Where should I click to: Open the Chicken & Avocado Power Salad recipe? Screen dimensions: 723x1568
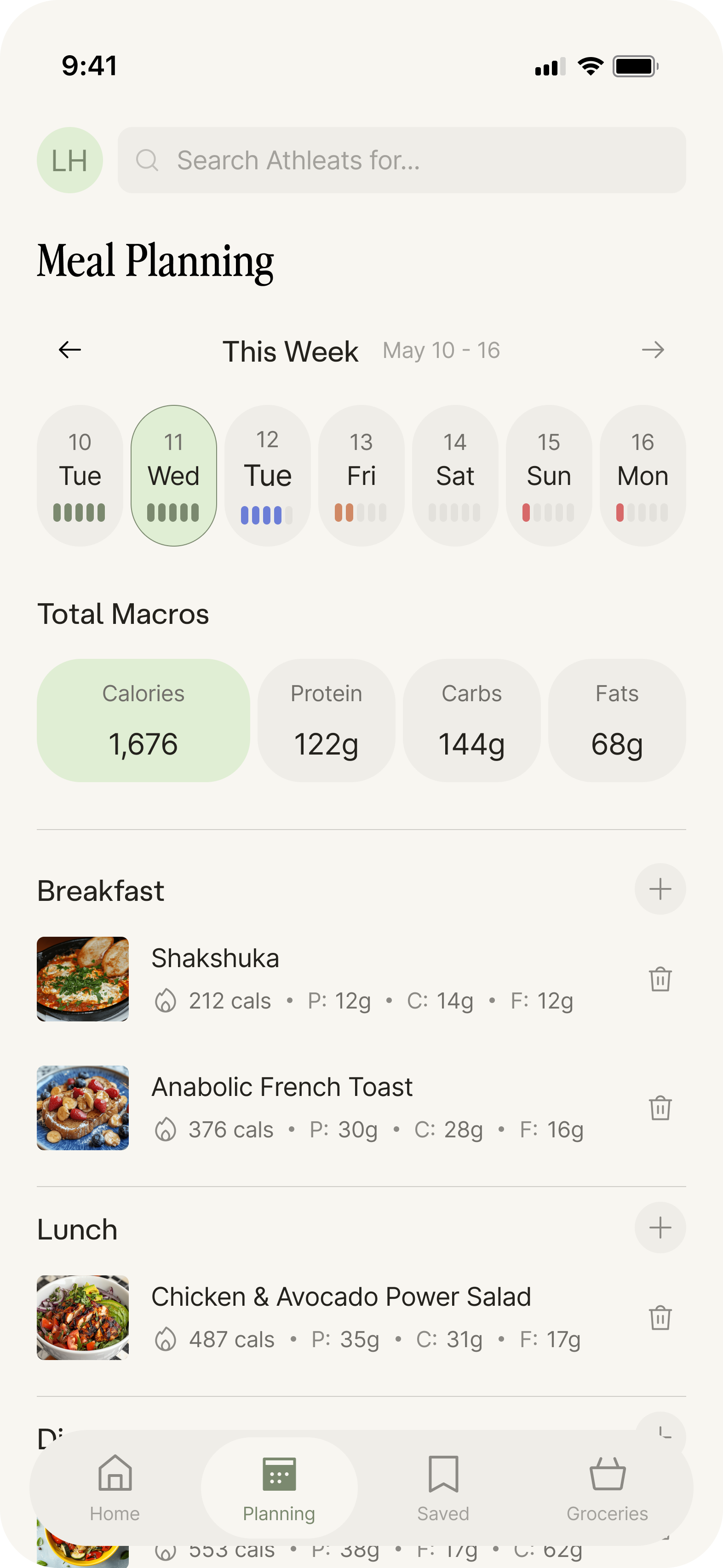coord(341,1297)
